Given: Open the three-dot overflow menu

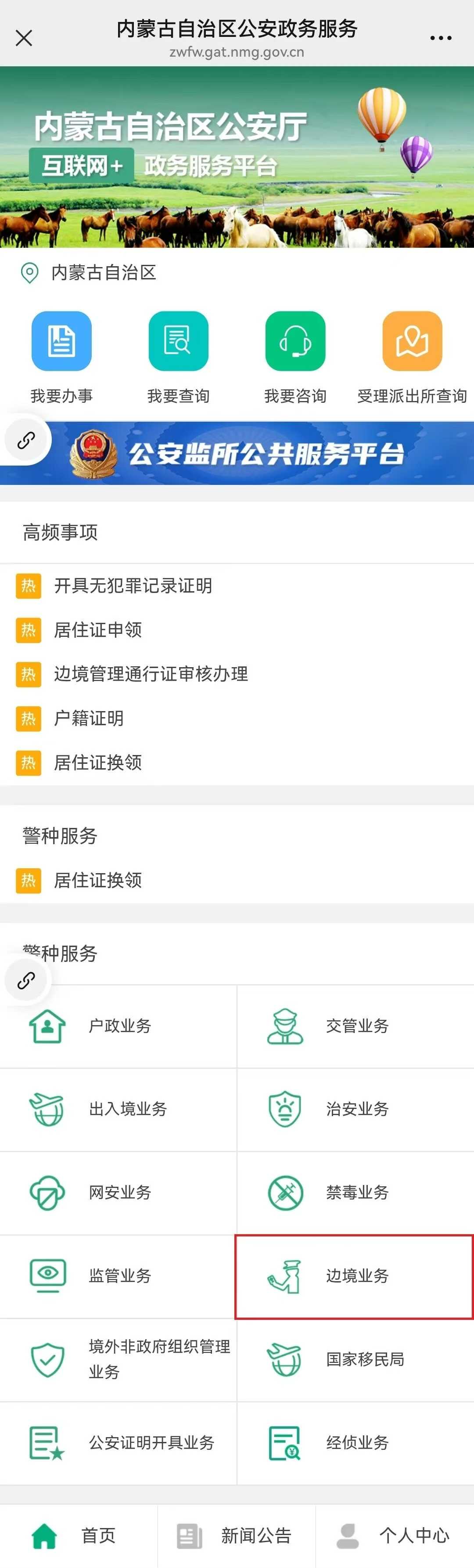Looking at the screenshot, I should pos(441,38).
